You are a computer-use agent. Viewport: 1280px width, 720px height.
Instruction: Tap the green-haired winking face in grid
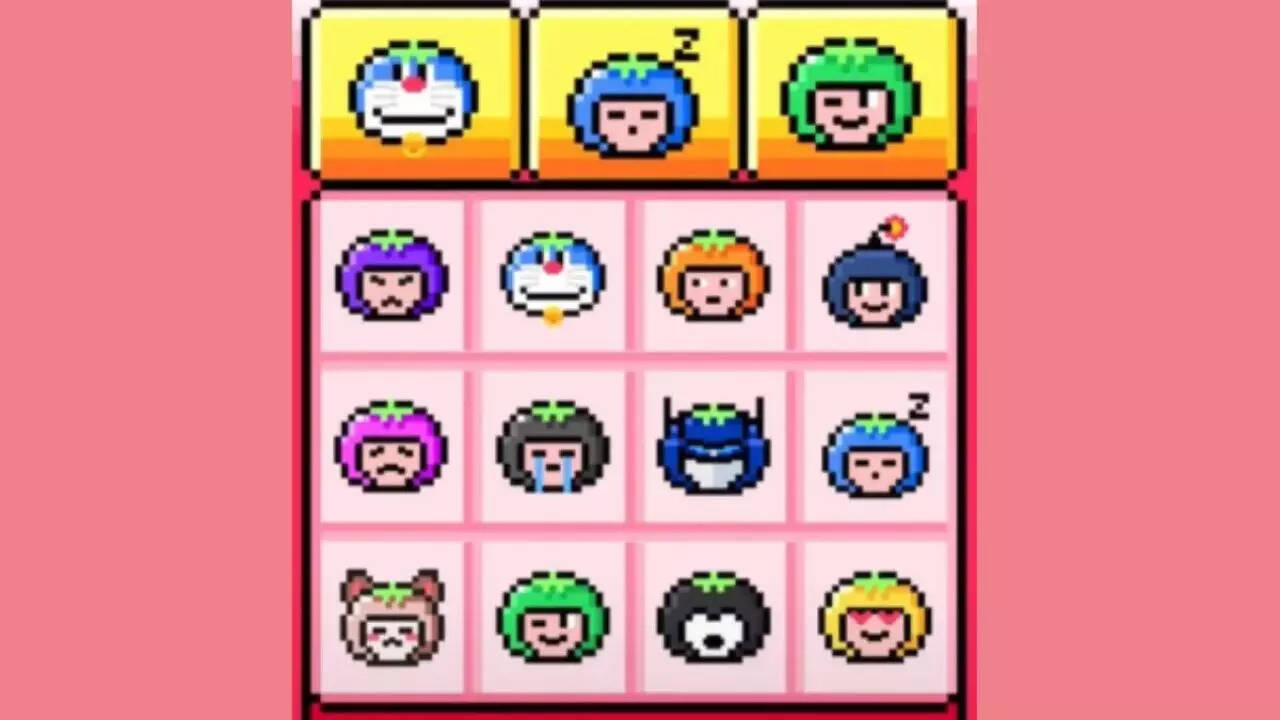coord(553,617)
